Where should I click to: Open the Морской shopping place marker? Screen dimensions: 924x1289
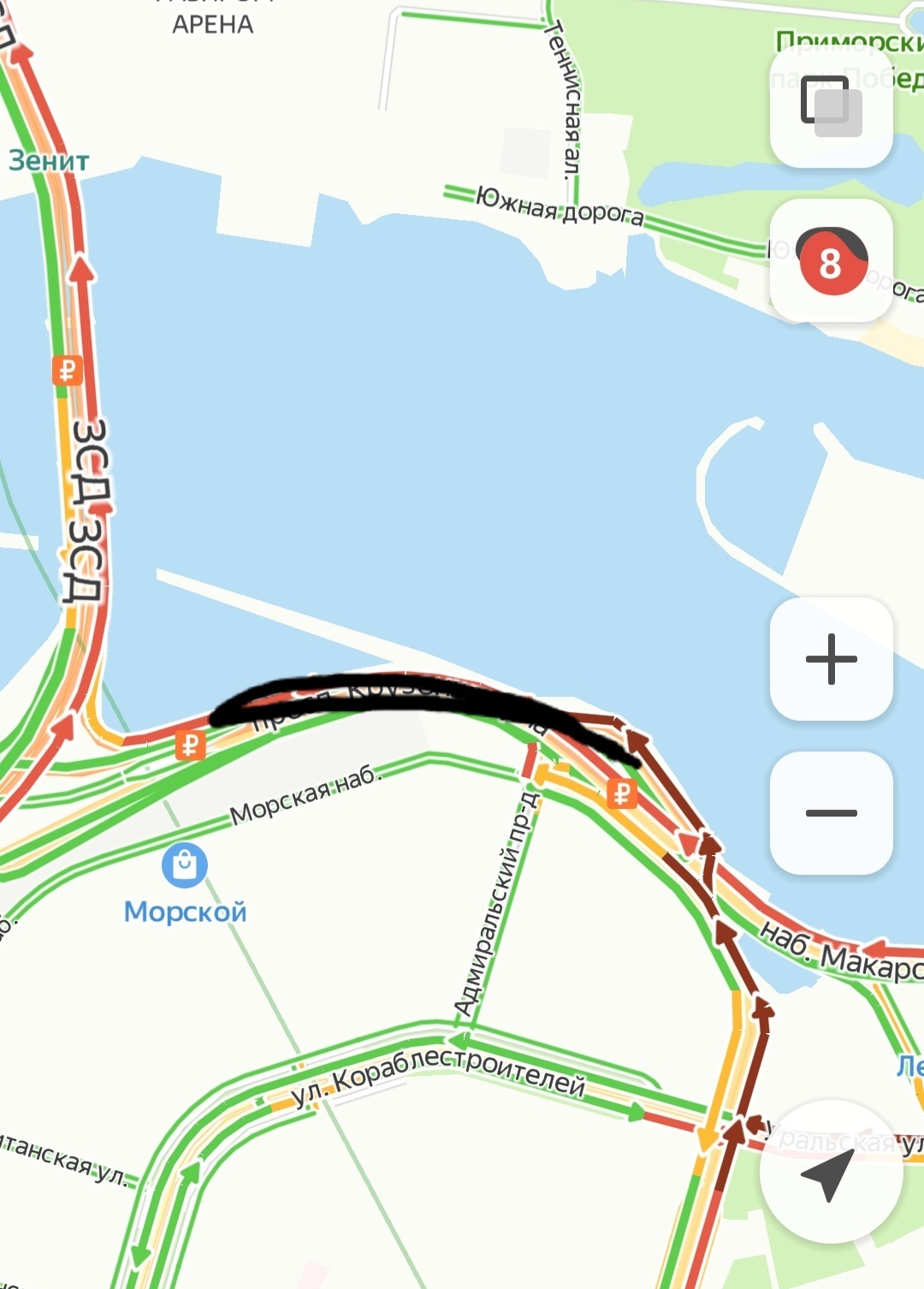coord(184,865)
